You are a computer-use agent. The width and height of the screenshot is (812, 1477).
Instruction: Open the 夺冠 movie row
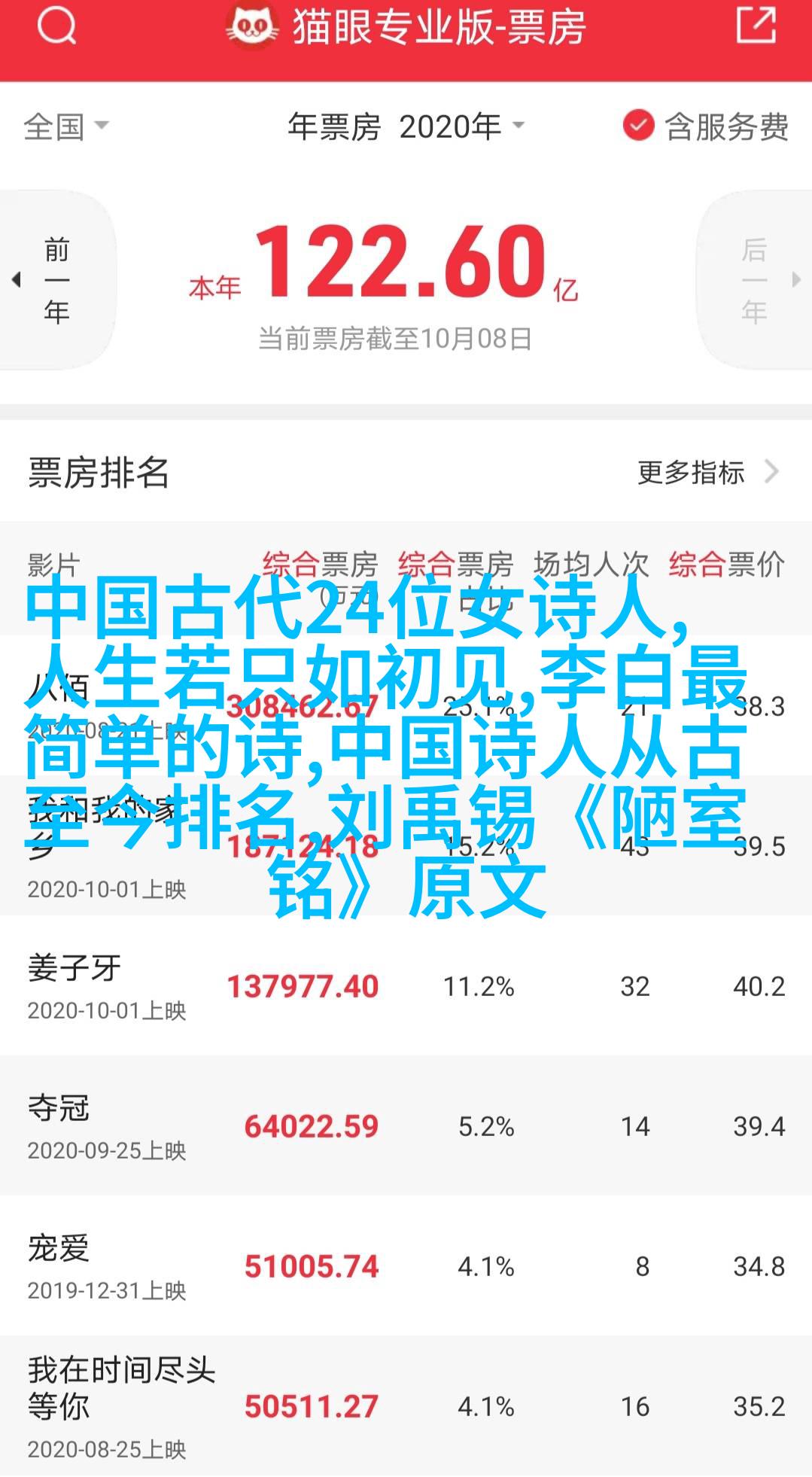tap(406, 1125)
